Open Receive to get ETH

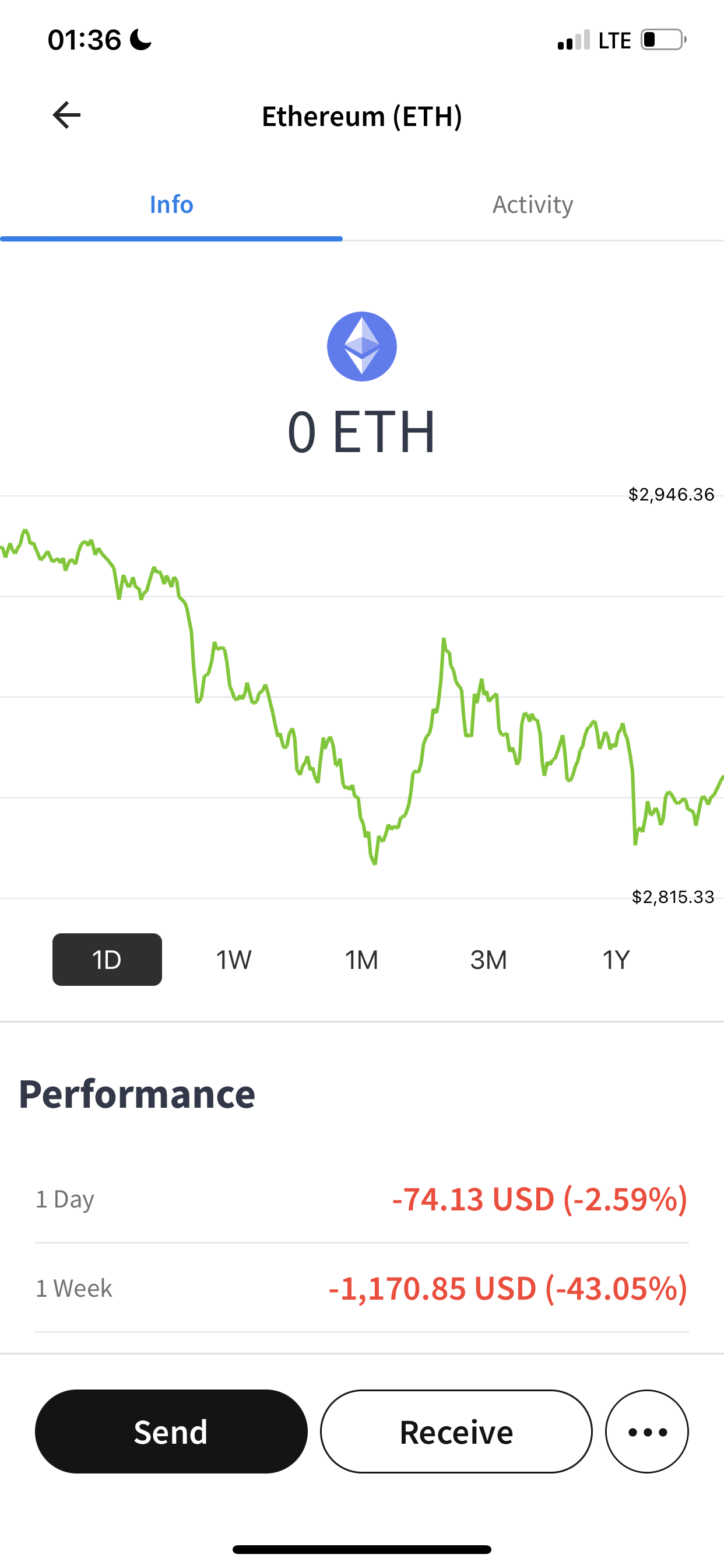click(x=456, y=1431)
